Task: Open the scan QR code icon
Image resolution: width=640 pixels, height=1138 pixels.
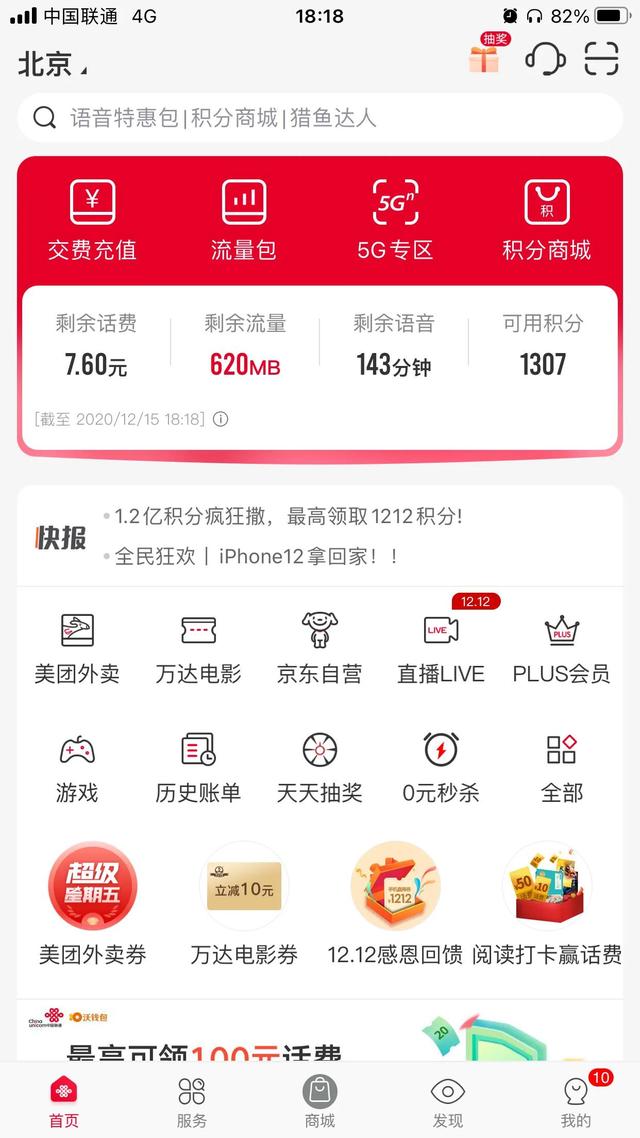Action: (602, 59)
